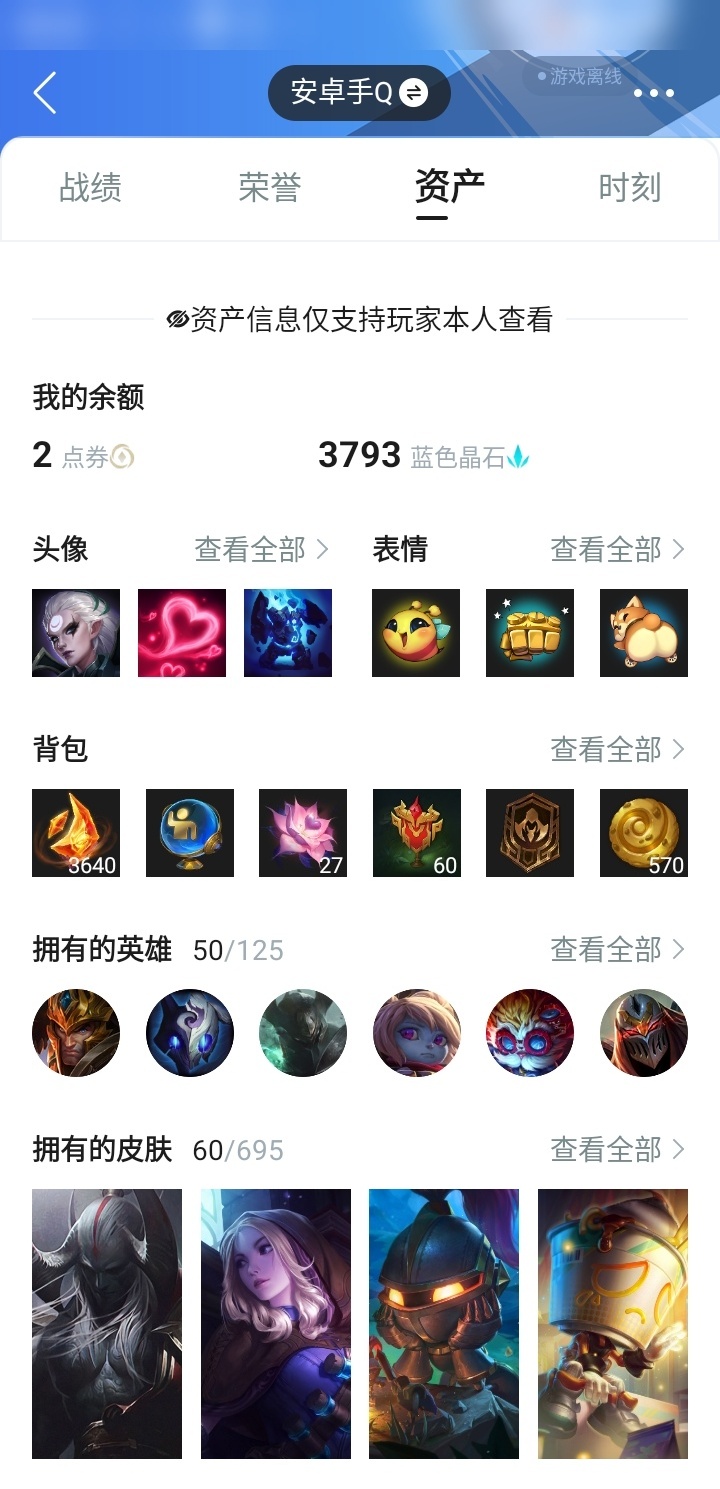Image resolution: width=720 pixels, height=1489 pixels.
Task: Open the blonde woman skin card
Action: (x=276, y=1323)
